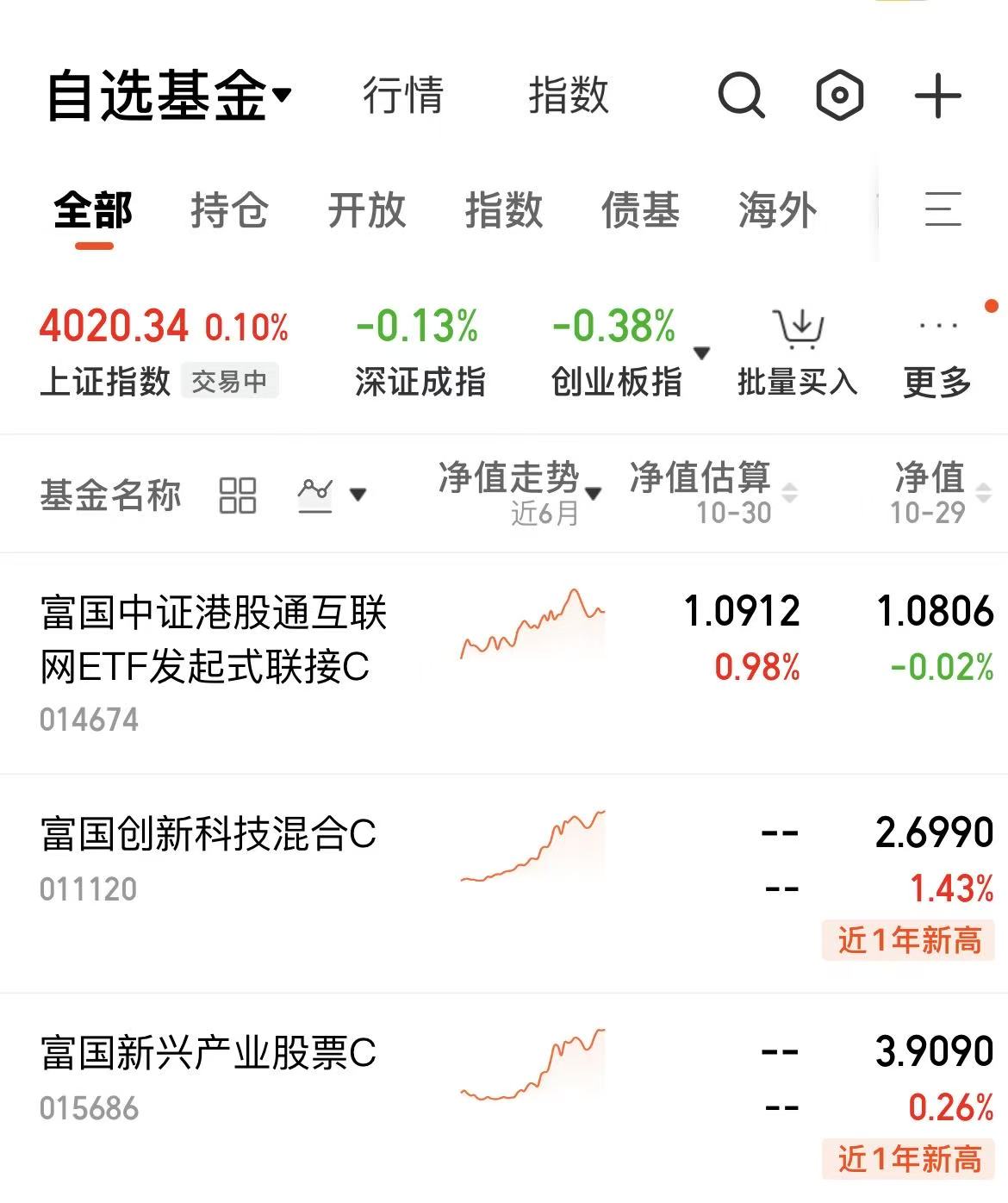Open the three-line category menu icon
Viewport: 1008px width, 1203px height.
coord(943,209)
